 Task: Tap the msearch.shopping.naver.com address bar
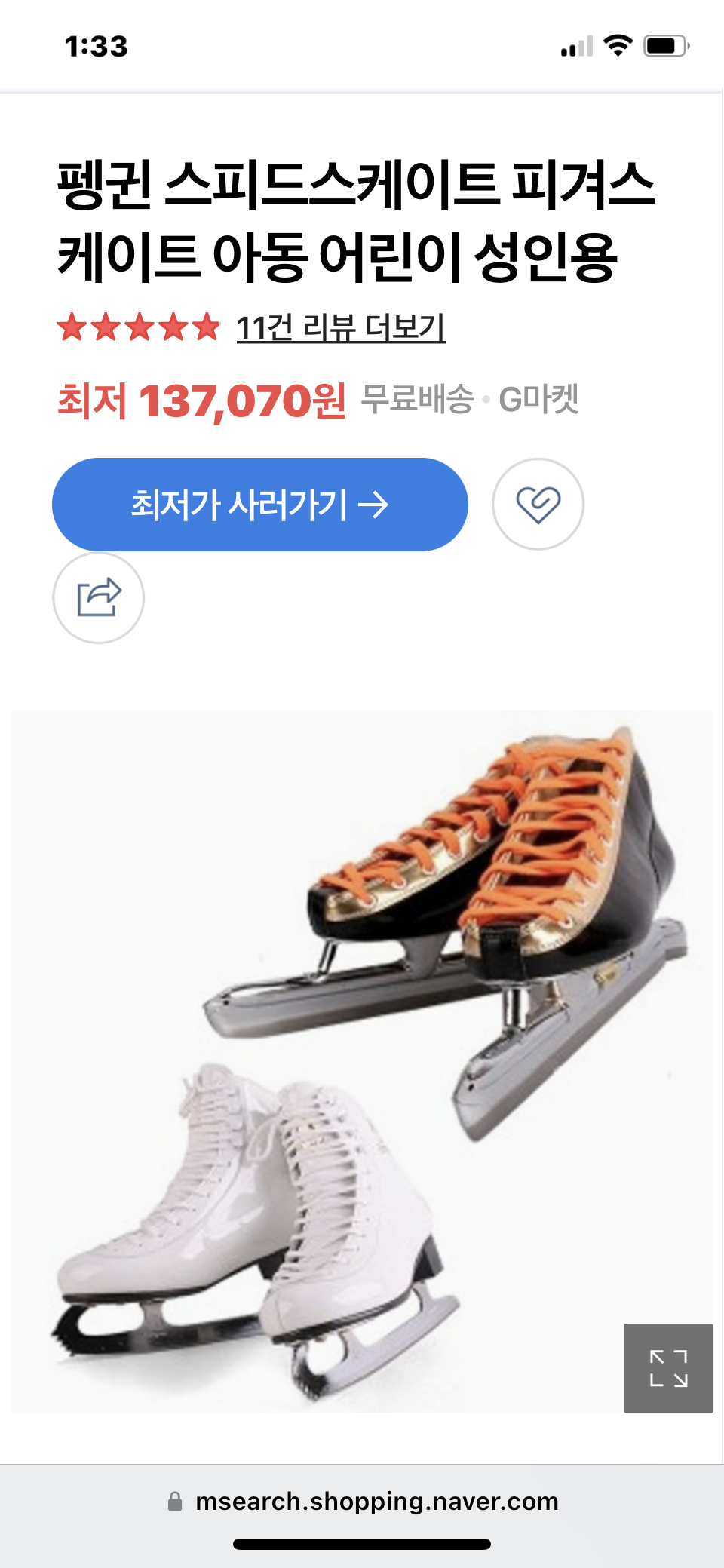[x=362, y=1502]
